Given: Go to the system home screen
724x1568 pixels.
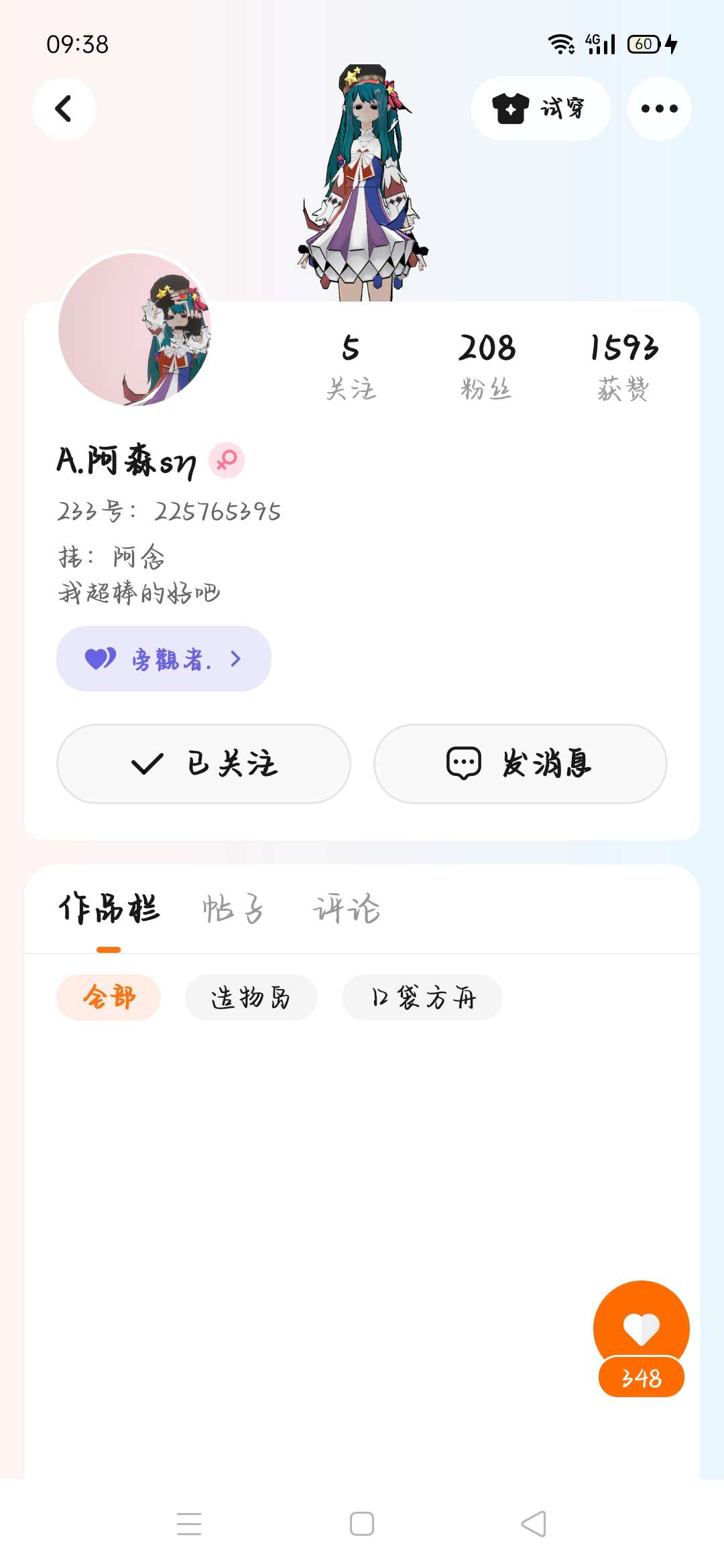Looking at the screenshot, I should pyautogui.click(x=362, y=1524).
